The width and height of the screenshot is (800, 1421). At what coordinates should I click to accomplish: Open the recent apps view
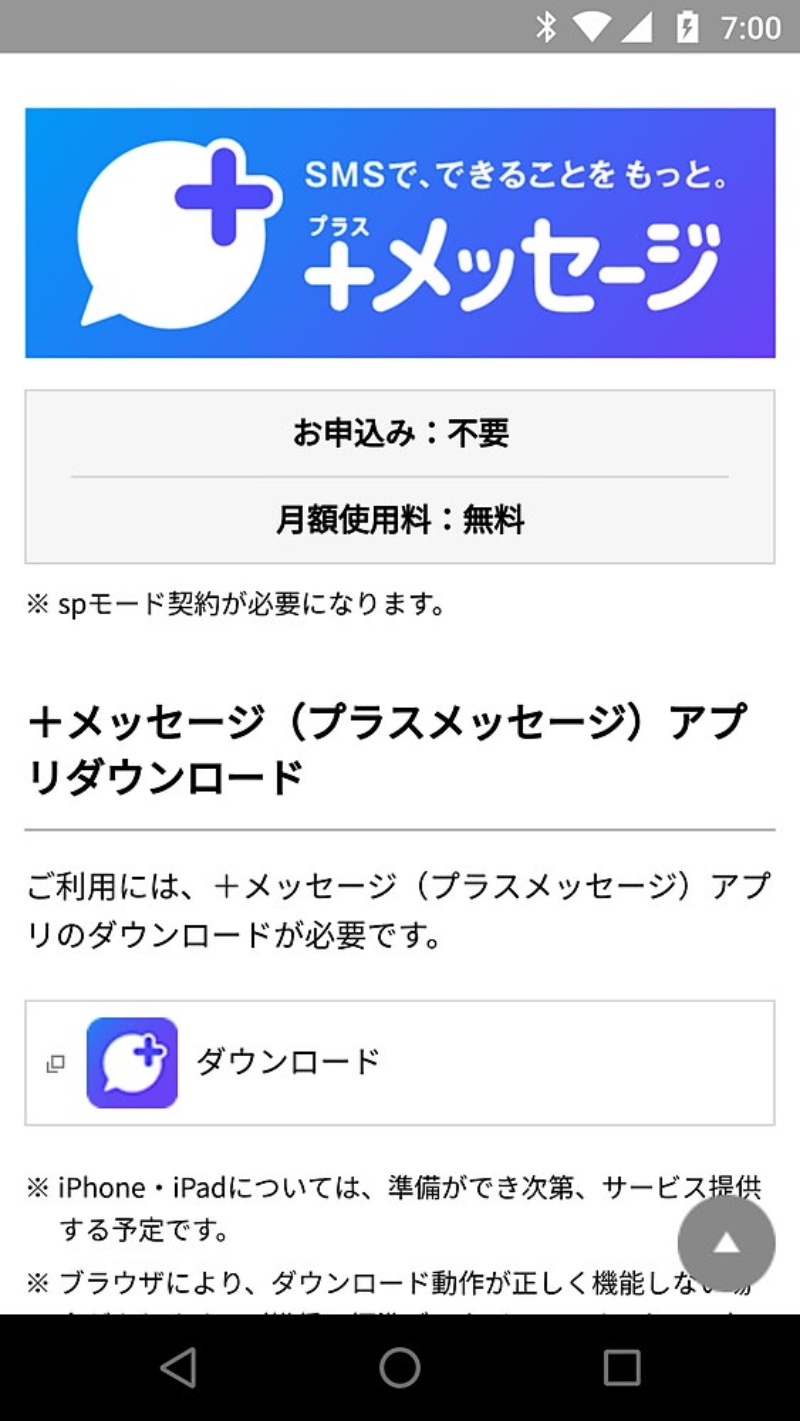[621, 1367]
